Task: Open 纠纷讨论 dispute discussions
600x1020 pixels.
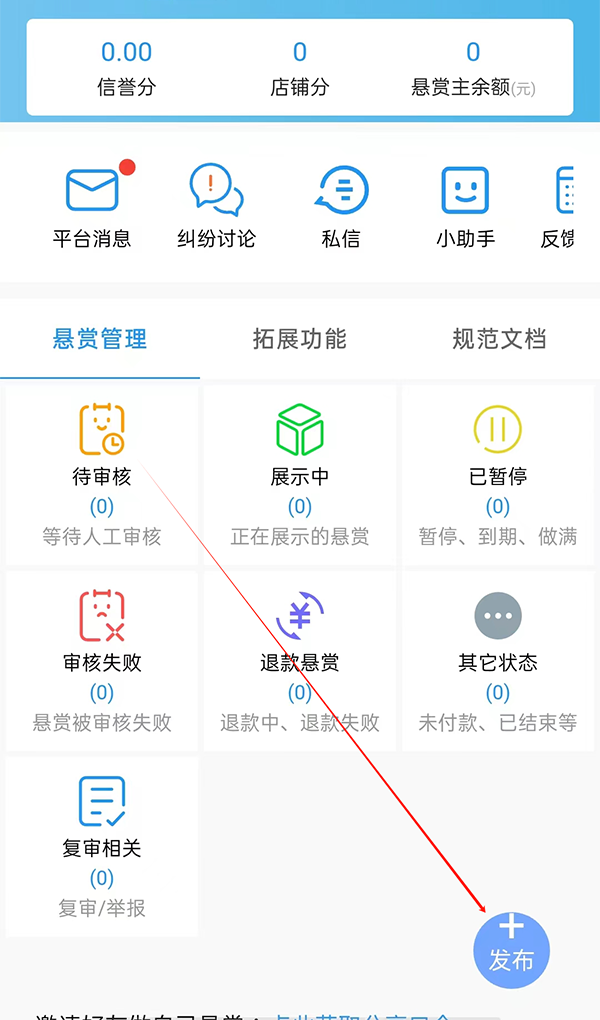Action: tap(216, 206)
